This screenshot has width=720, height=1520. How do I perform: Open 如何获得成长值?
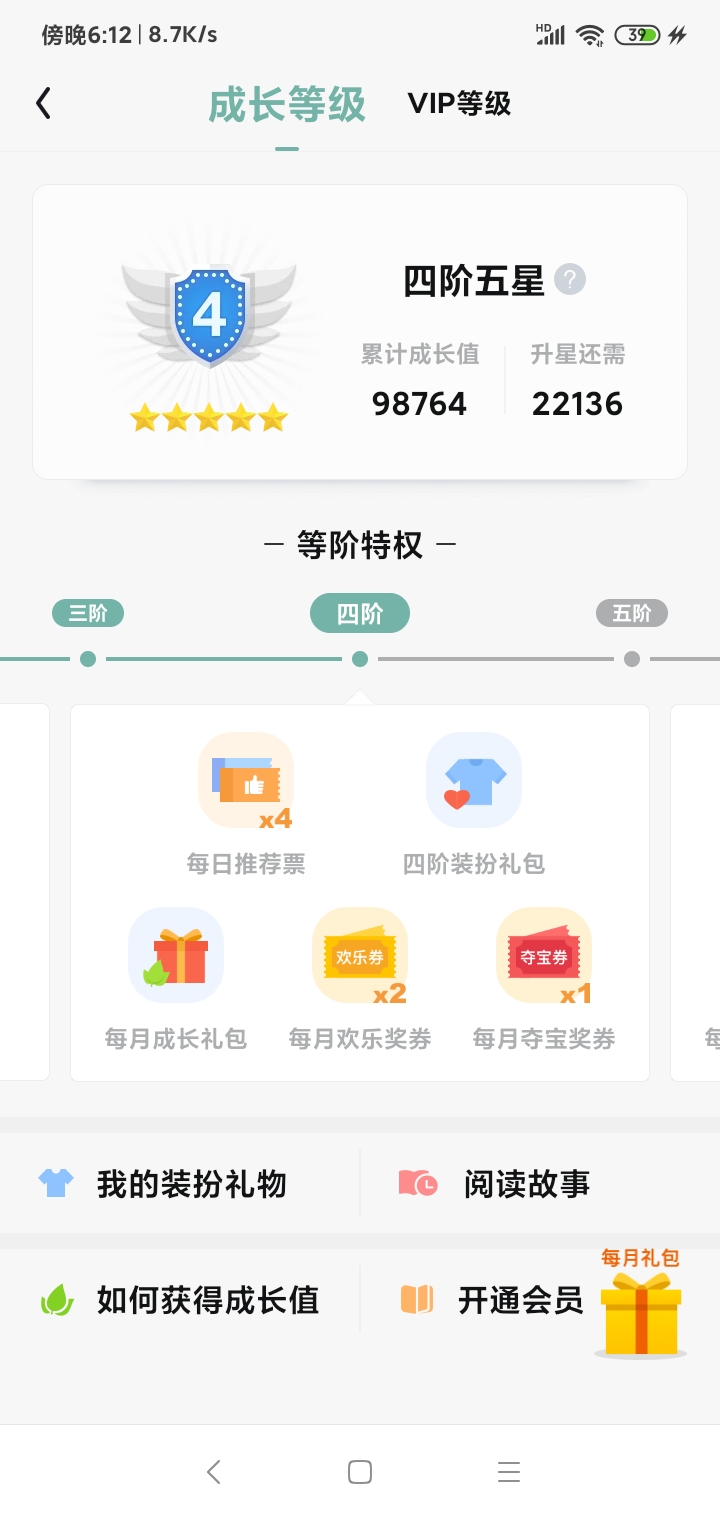(x=180, y=1300)
